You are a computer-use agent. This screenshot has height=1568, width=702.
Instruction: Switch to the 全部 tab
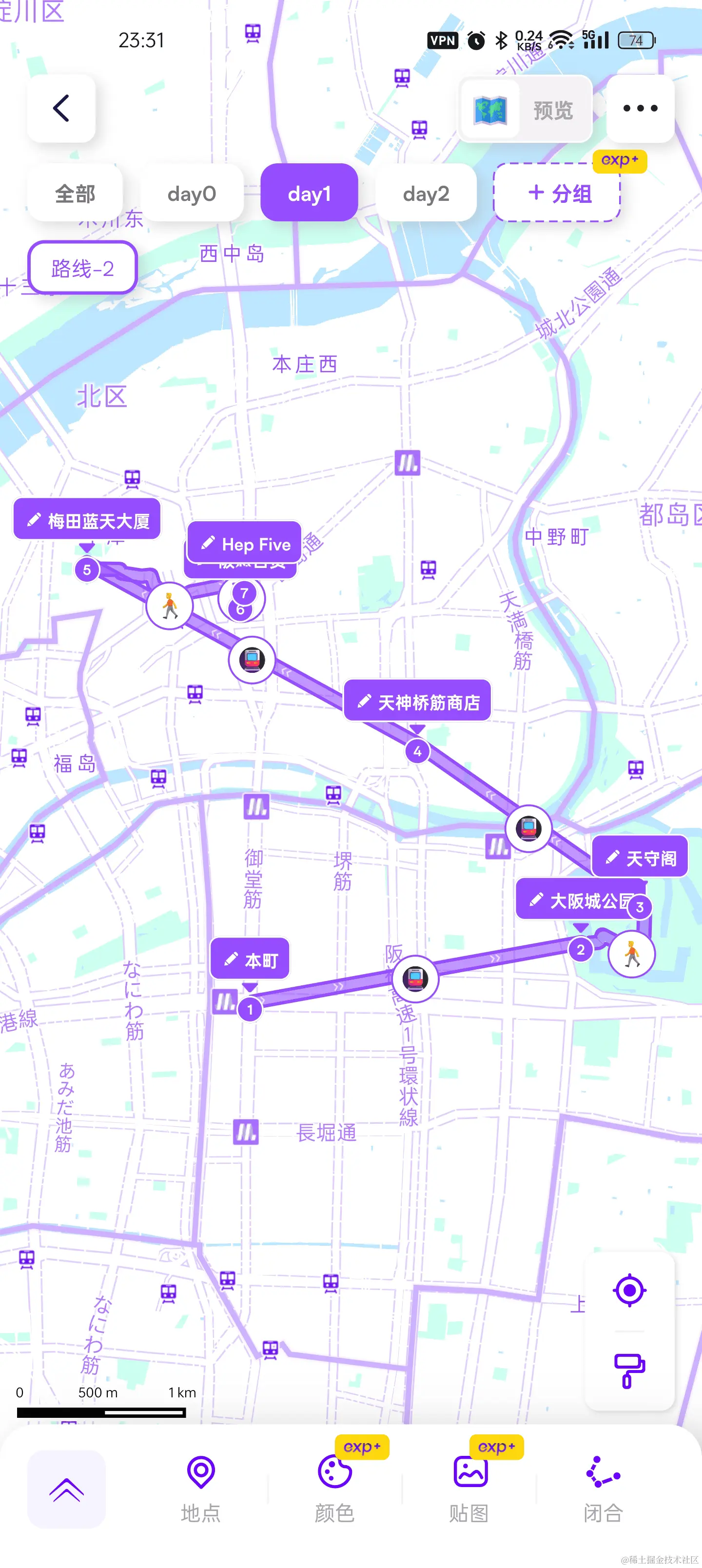(x=75, y=194)
